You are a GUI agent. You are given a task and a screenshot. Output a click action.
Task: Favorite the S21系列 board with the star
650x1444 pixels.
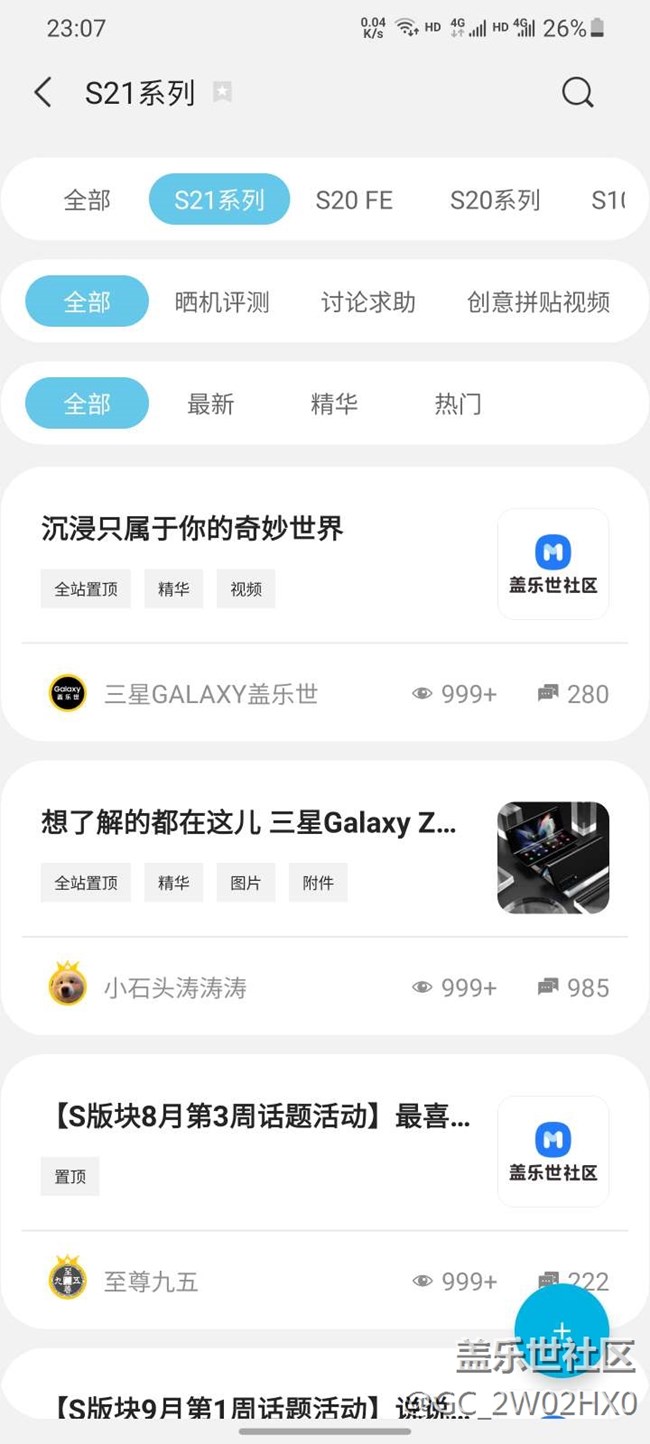[222, 93]
